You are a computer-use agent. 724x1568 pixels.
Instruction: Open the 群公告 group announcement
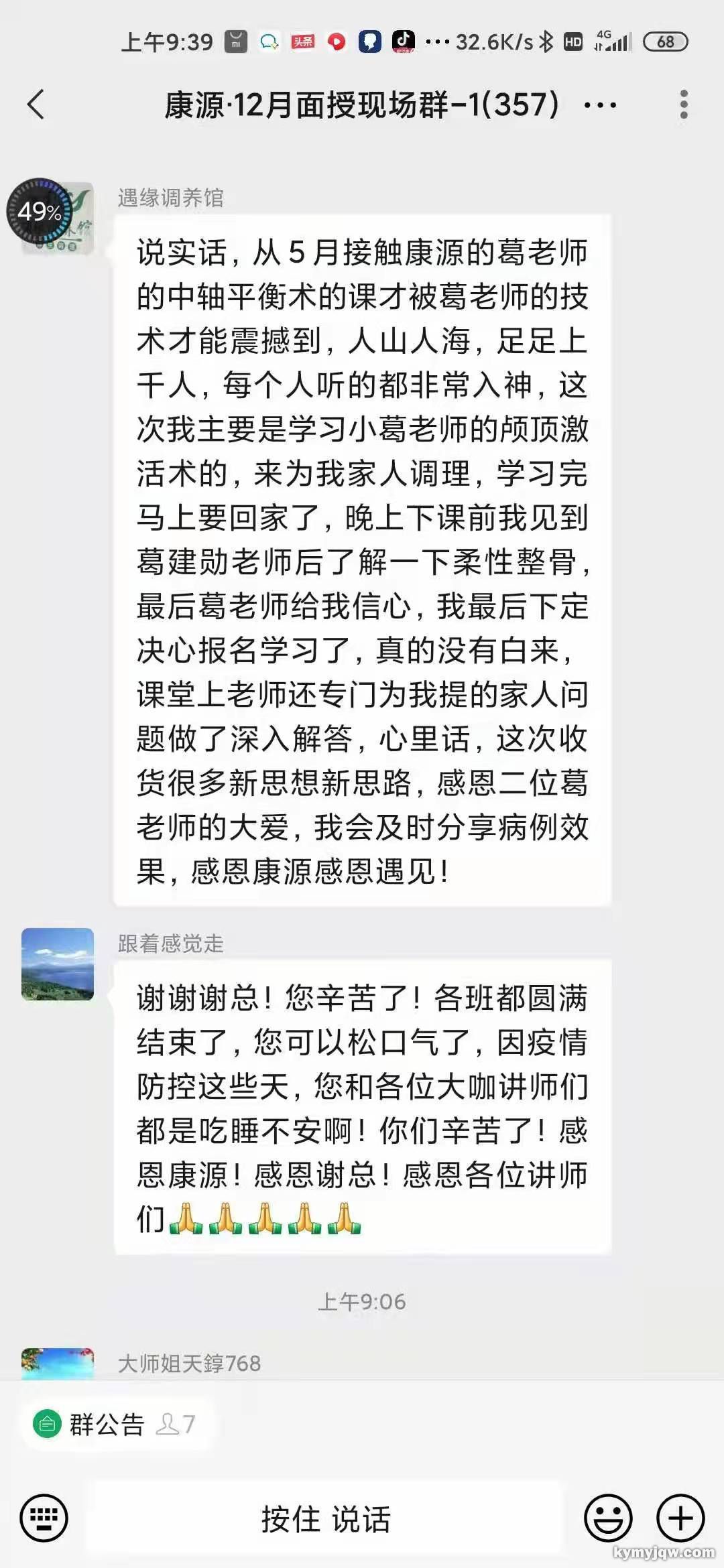[107, 1424]
